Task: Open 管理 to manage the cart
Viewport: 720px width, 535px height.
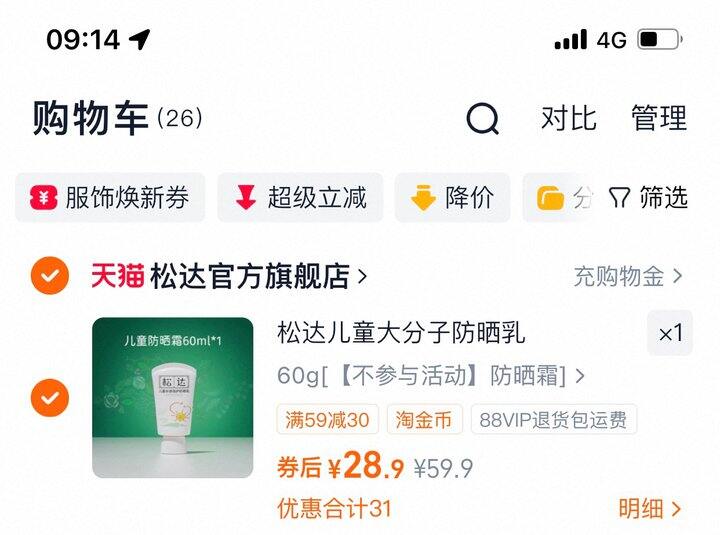Action: click(659, 118)
